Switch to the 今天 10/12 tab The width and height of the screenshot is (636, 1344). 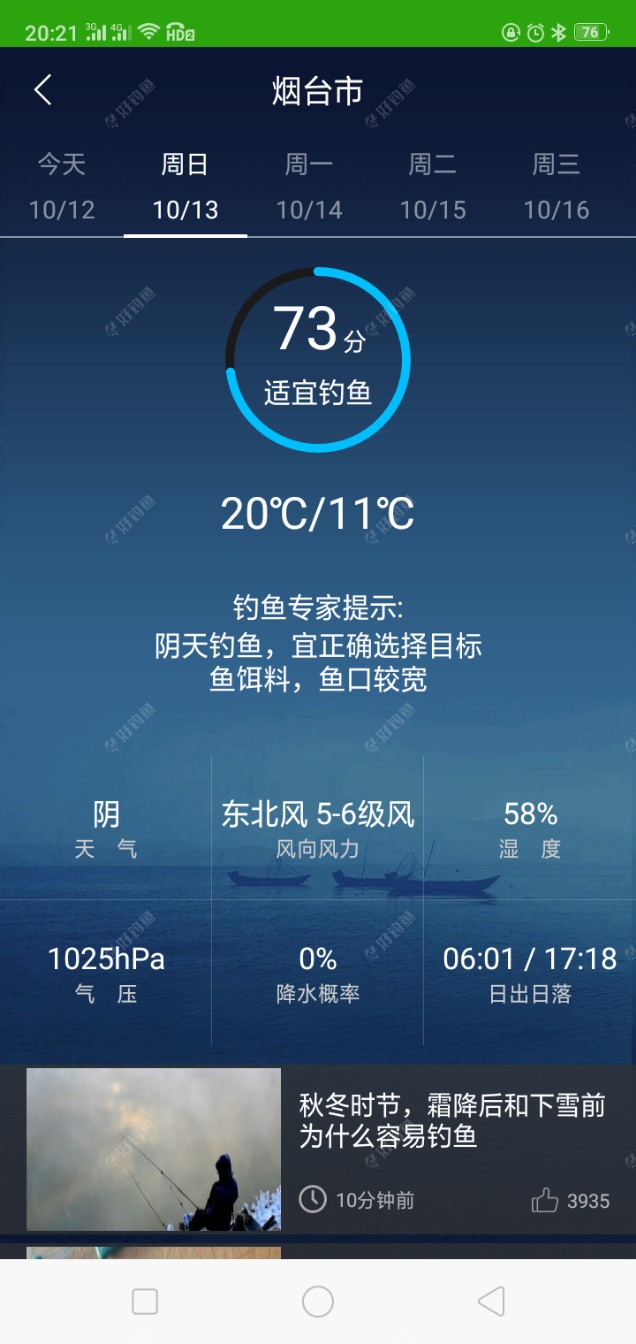62,187
